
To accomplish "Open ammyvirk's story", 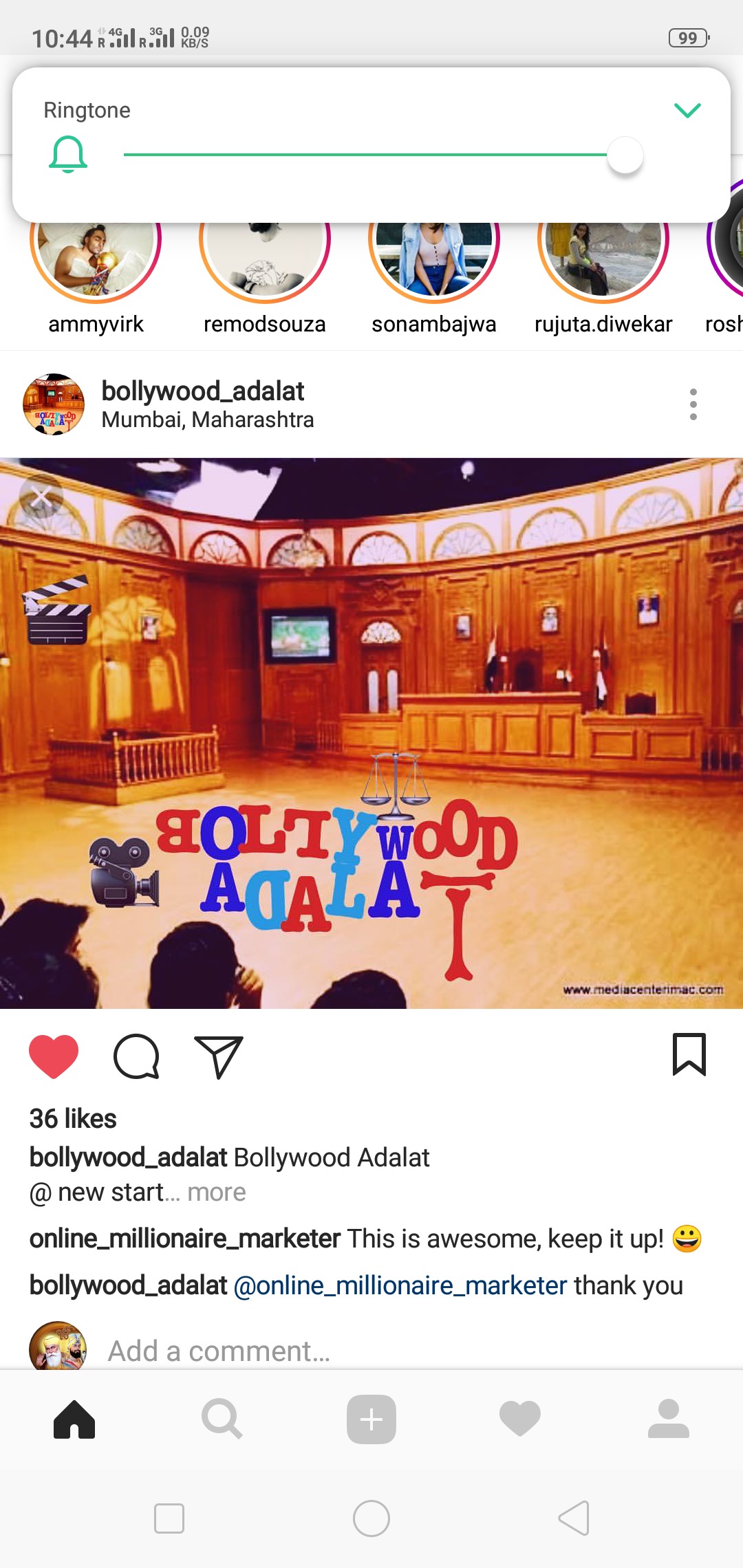I will [96, 261].
